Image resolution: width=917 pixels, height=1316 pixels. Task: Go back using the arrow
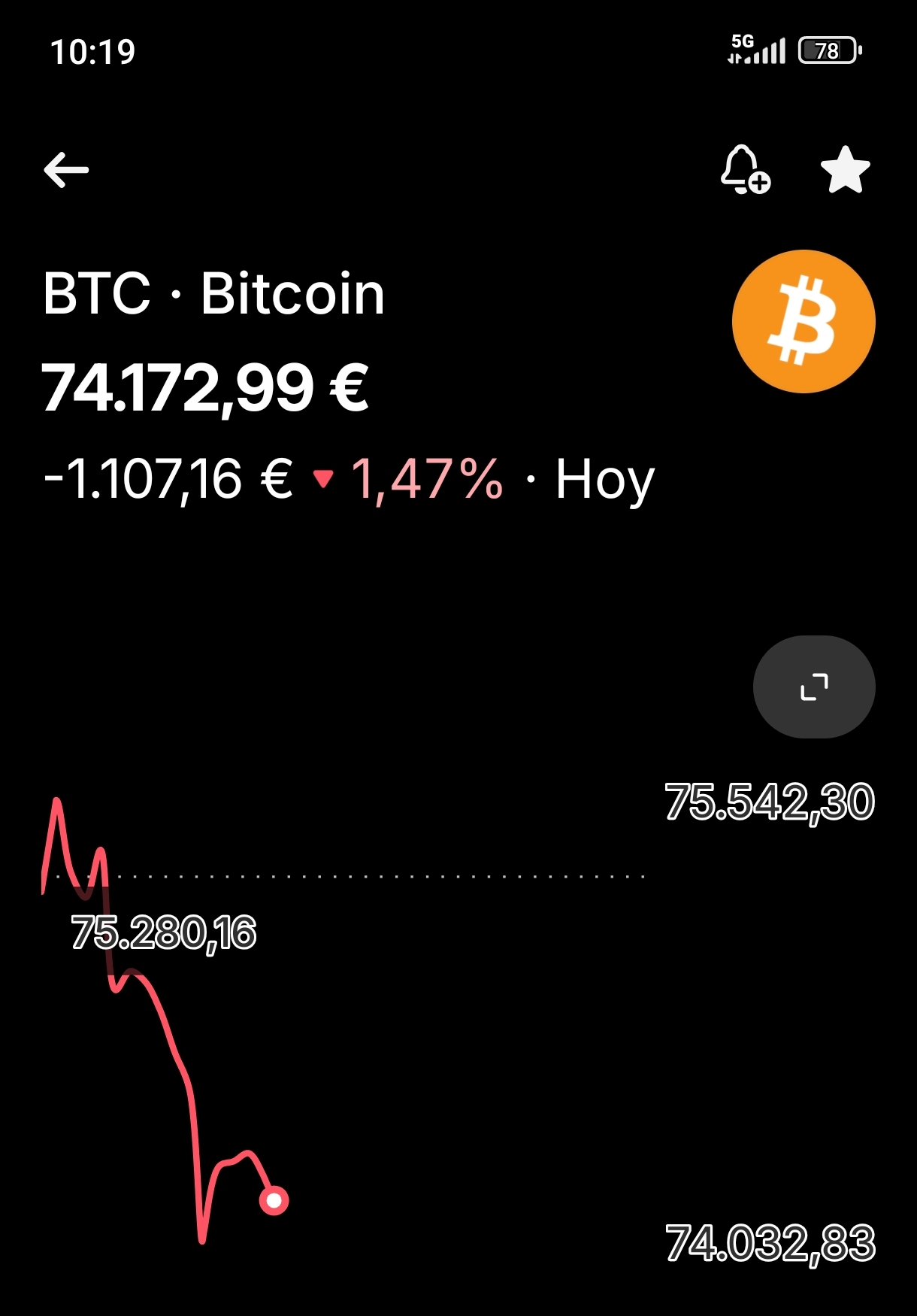coord(66,169)
